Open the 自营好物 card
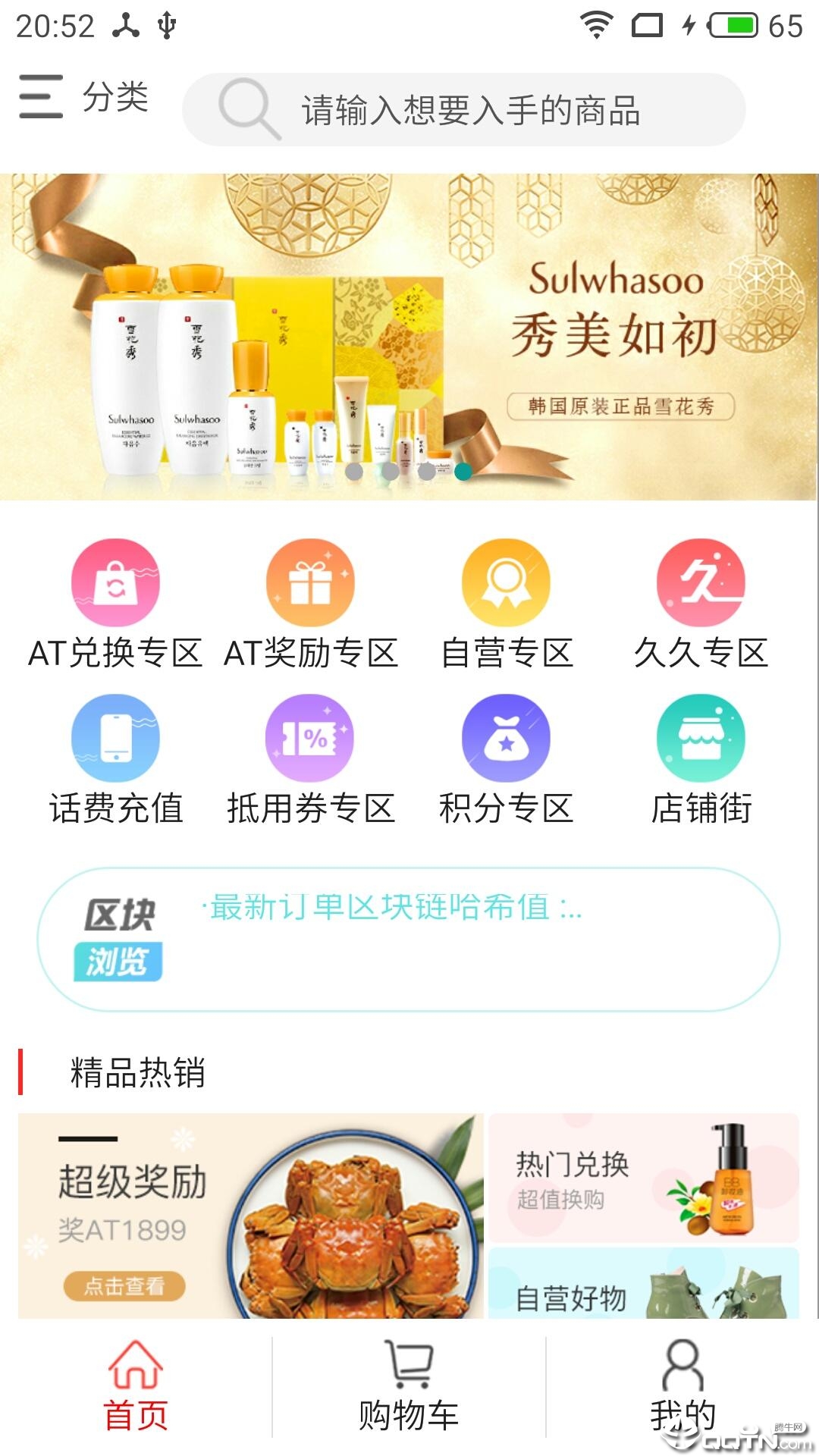The image size is (819, 1456). point(643,1285)
